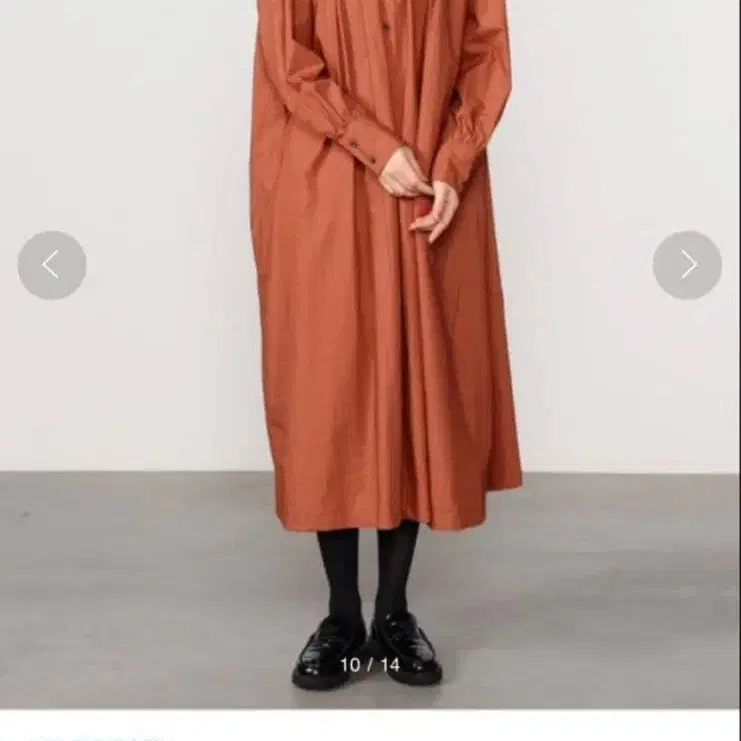Viewport: 741px width, 741px height.
Task: Go to the previous product photo
Action: point(51,265)
